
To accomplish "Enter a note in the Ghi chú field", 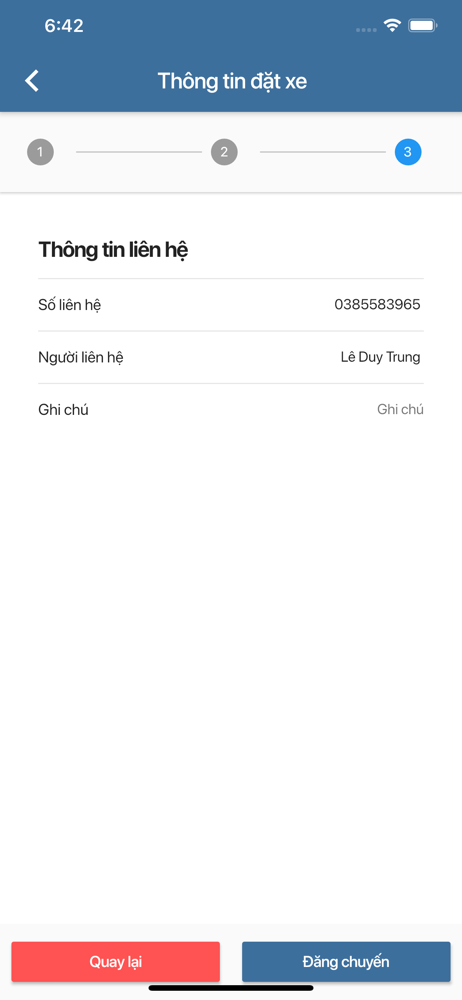I will [x=231, y=409].
